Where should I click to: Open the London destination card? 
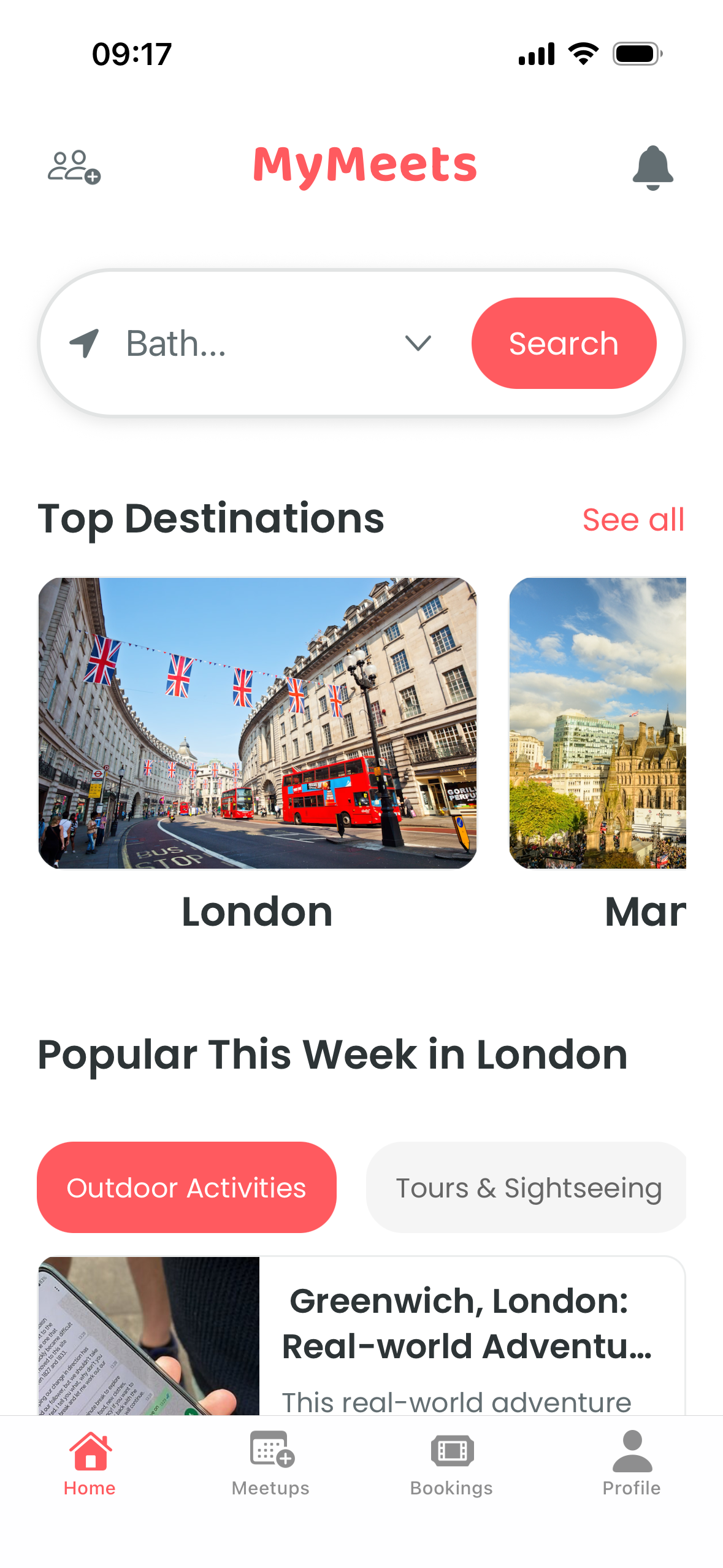pos(257,723)
